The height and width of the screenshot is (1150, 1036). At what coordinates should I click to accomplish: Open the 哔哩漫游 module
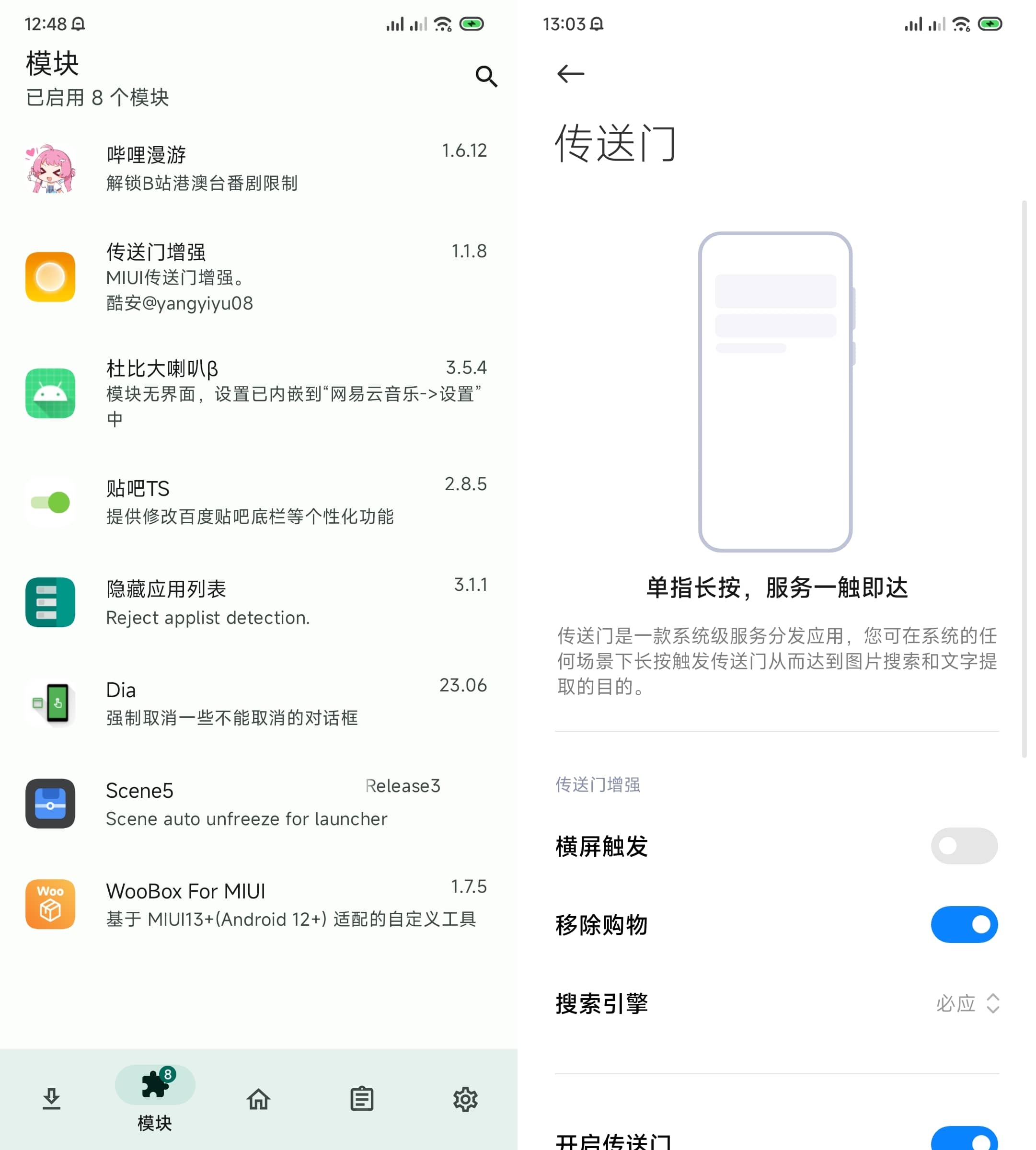click(256, 169)
